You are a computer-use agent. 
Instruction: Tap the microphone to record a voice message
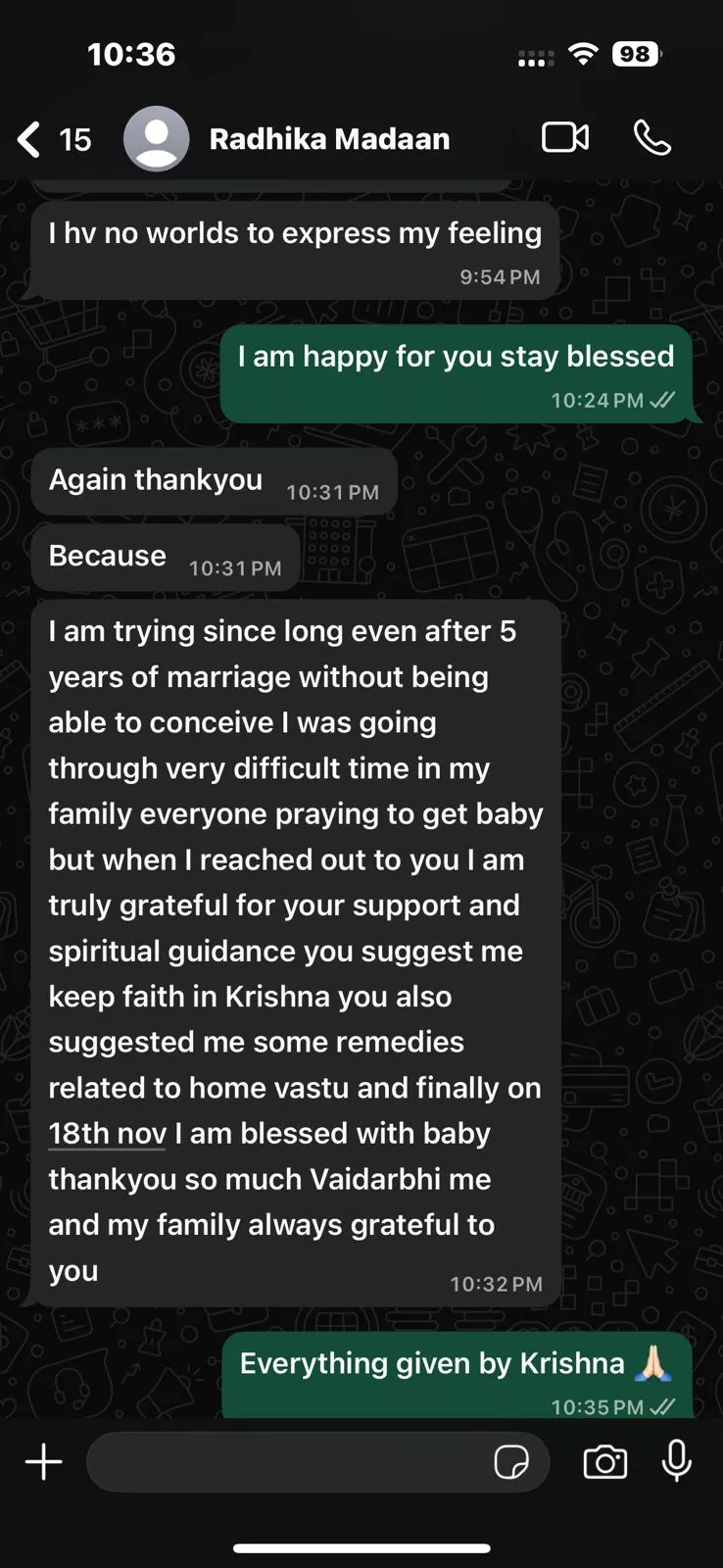(x=676, y=1462)
